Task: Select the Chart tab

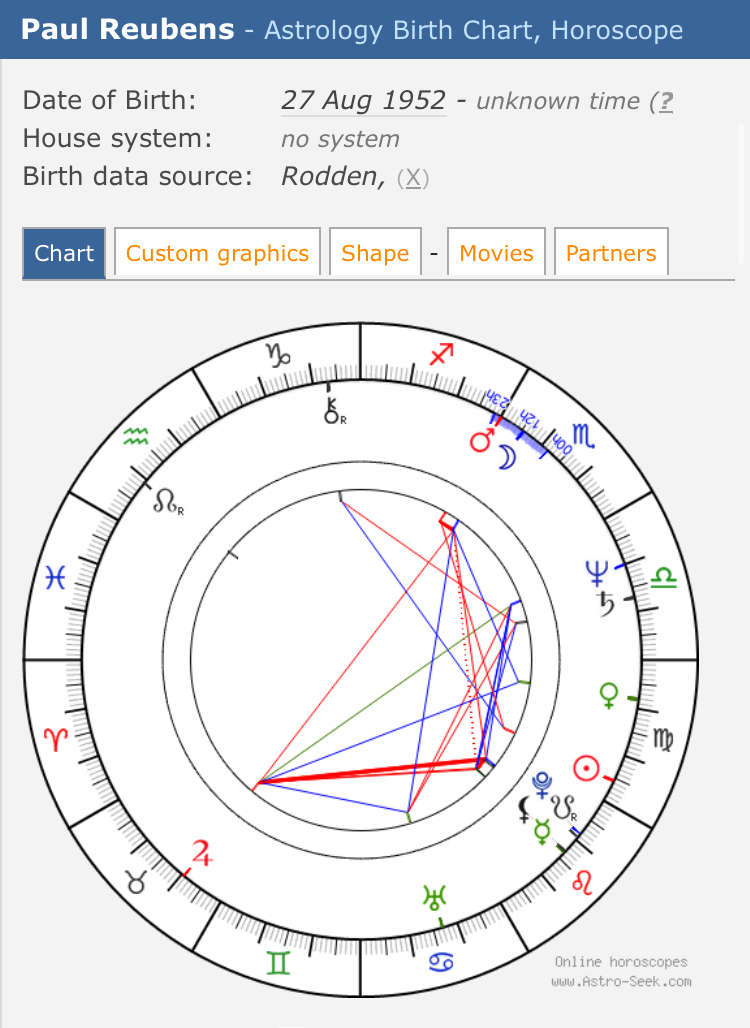Action: pos(64,253)
